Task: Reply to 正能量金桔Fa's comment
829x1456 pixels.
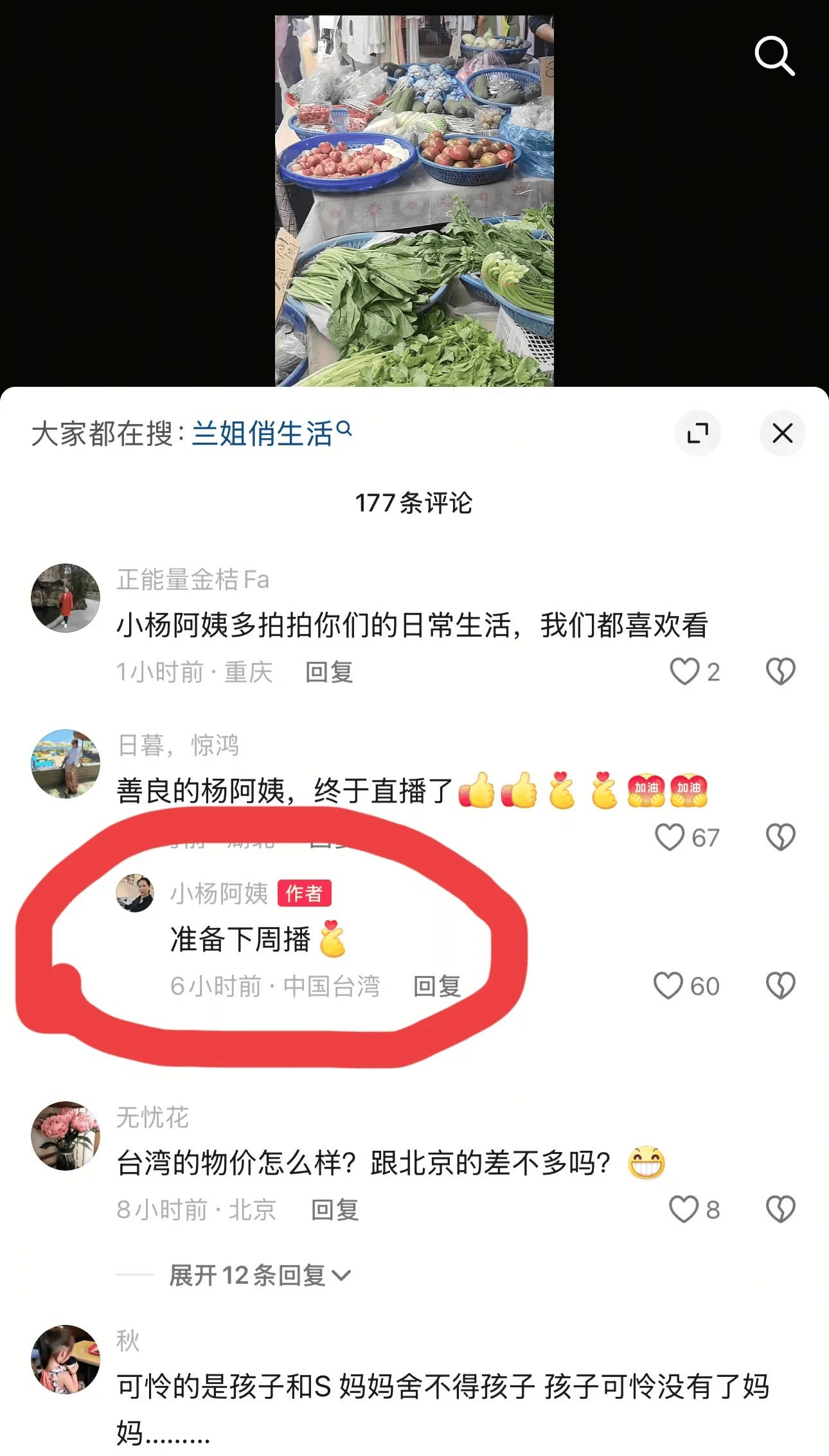Action: click(x=329, y=672)
